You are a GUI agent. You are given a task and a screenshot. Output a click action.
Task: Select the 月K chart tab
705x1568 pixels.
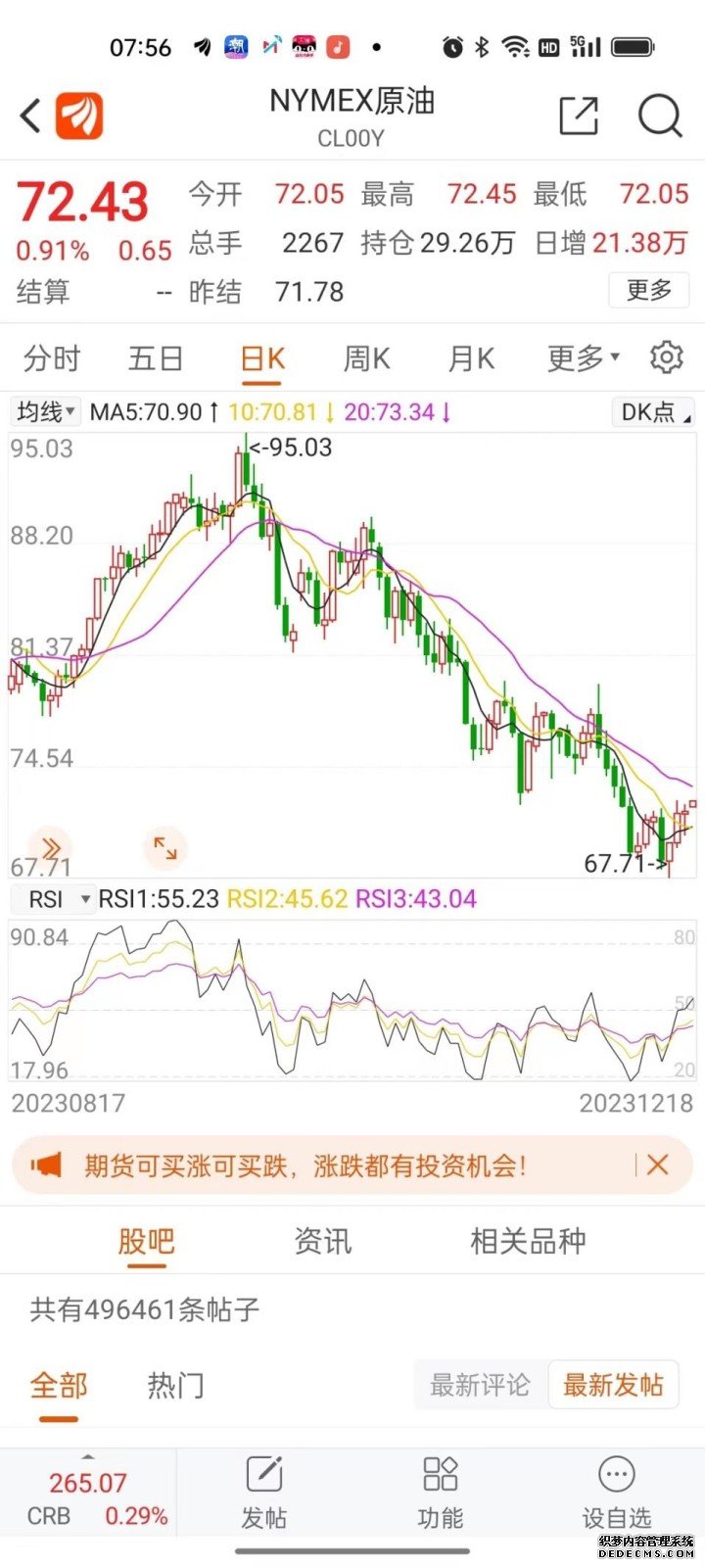coord(471,358)
